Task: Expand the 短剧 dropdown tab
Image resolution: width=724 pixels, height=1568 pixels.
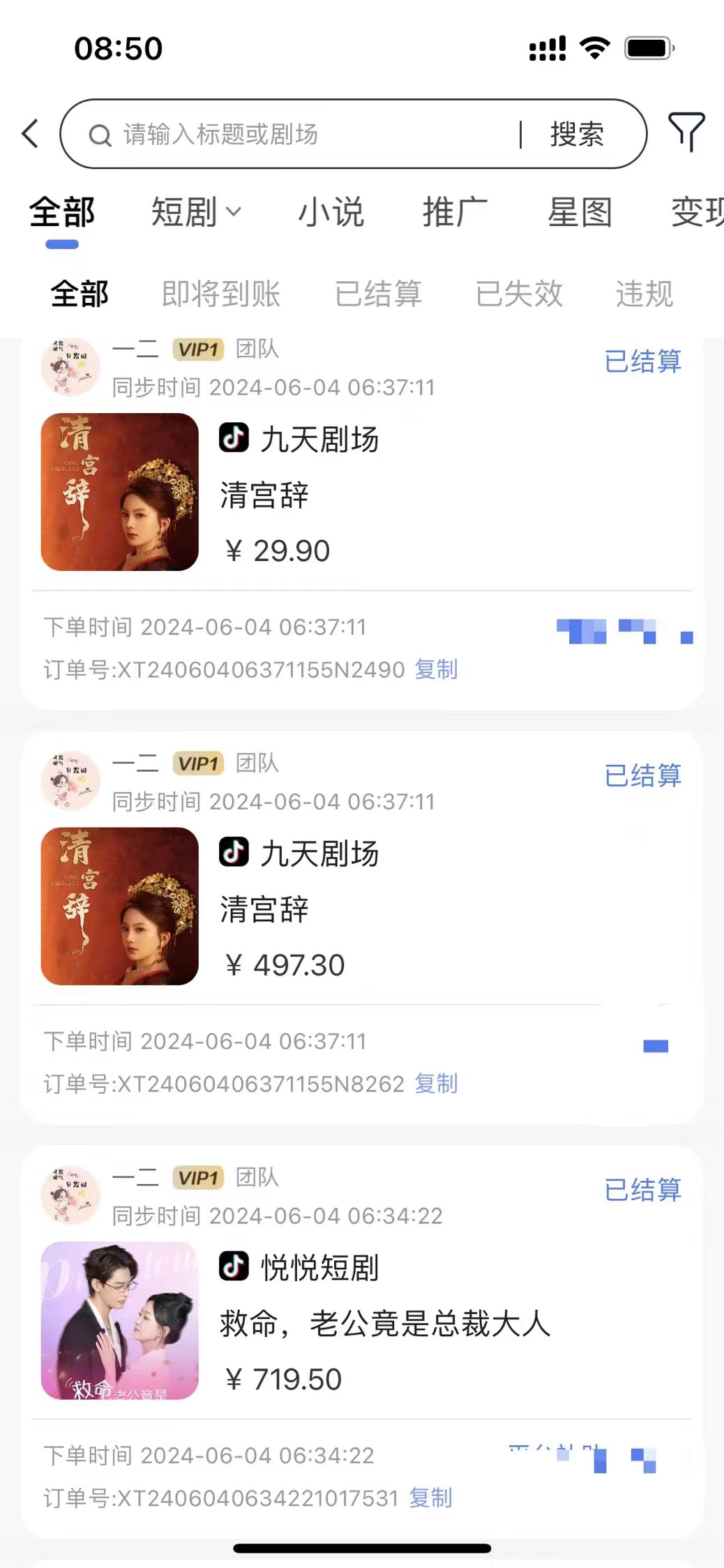Action: (195, 212)
